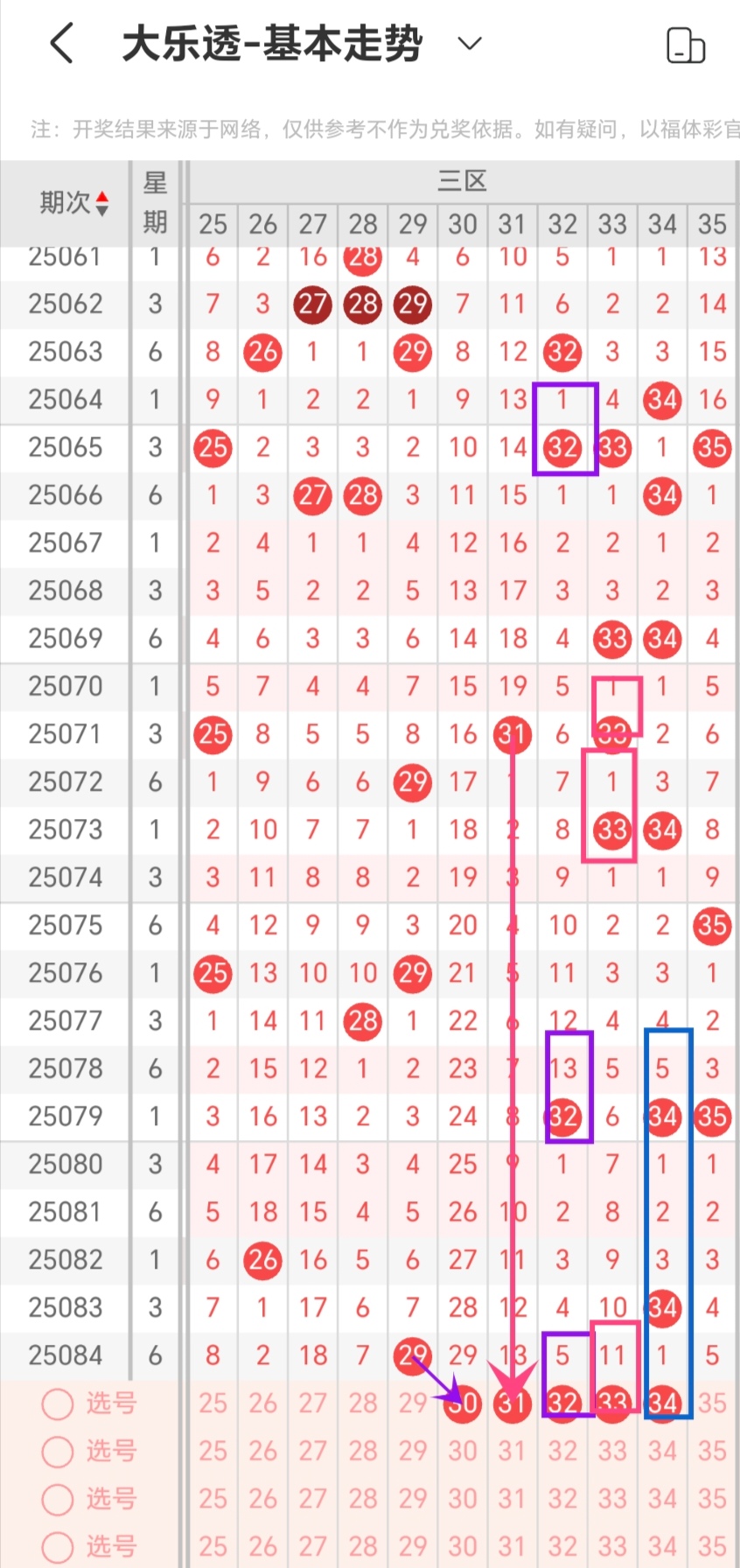Viewport: 740px width, 1568px height.
Task: Pick number 35 in the topmost 选号 row
Action: (x=712, y=1403)
